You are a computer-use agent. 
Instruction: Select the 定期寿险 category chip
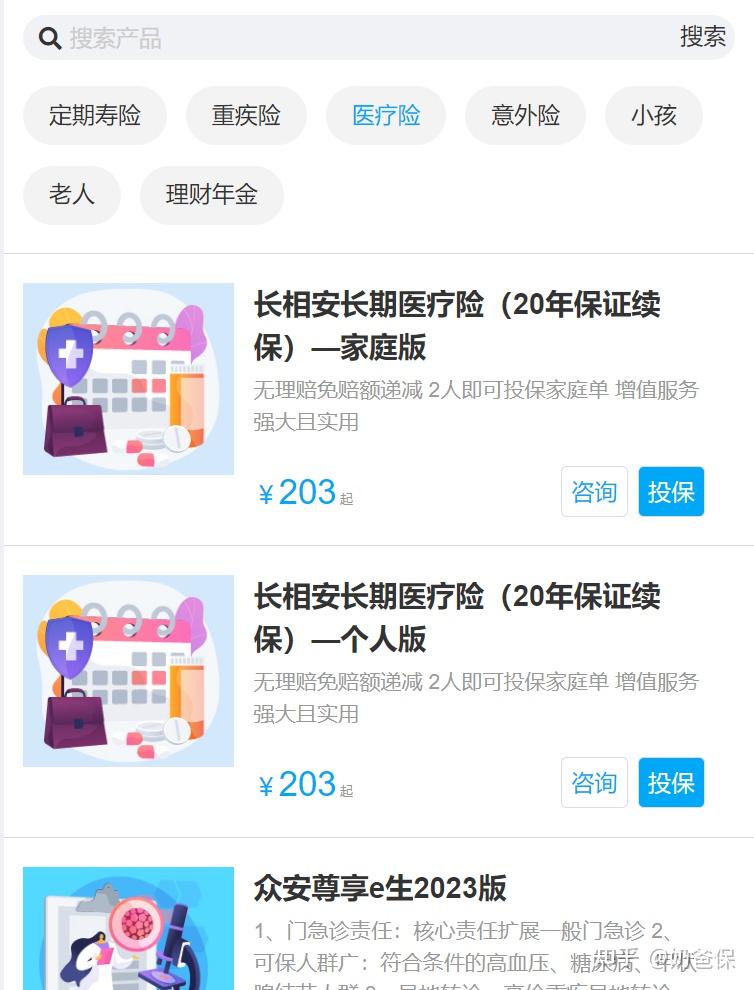[95, 116]
